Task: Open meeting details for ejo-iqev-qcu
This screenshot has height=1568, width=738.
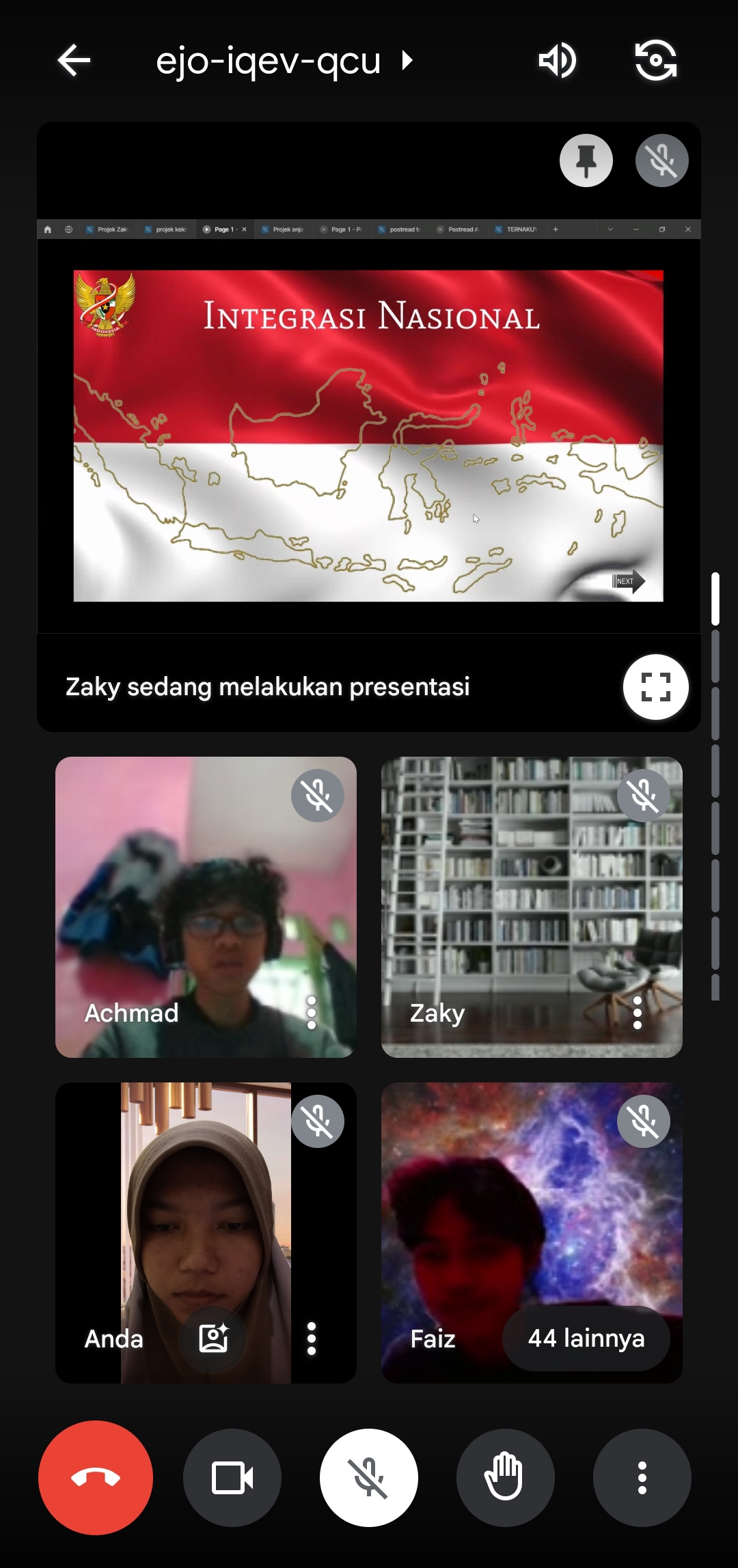Action: click(x=284, y=61)
